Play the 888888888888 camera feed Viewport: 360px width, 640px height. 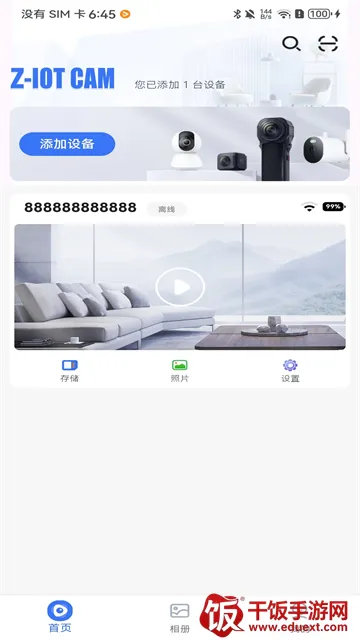180,287
